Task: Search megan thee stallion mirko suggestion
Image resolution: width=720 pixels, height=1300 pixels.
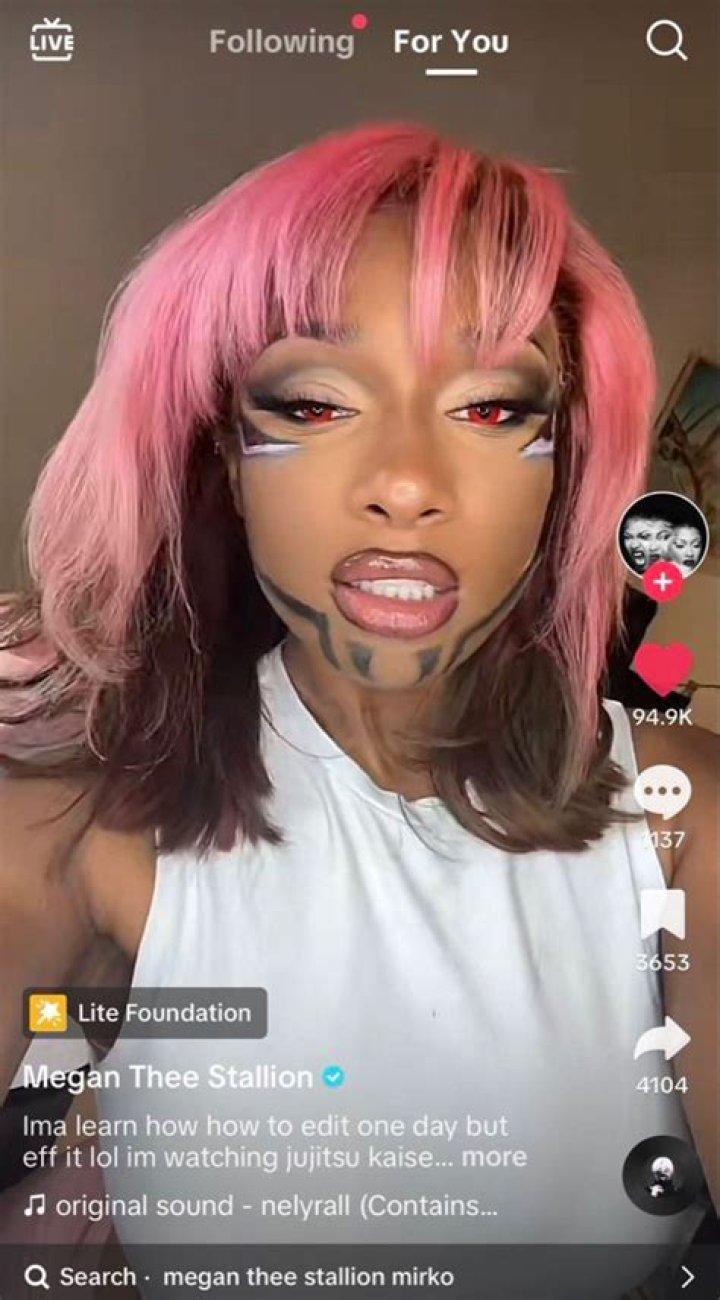Action: [x=306, y=1277]
